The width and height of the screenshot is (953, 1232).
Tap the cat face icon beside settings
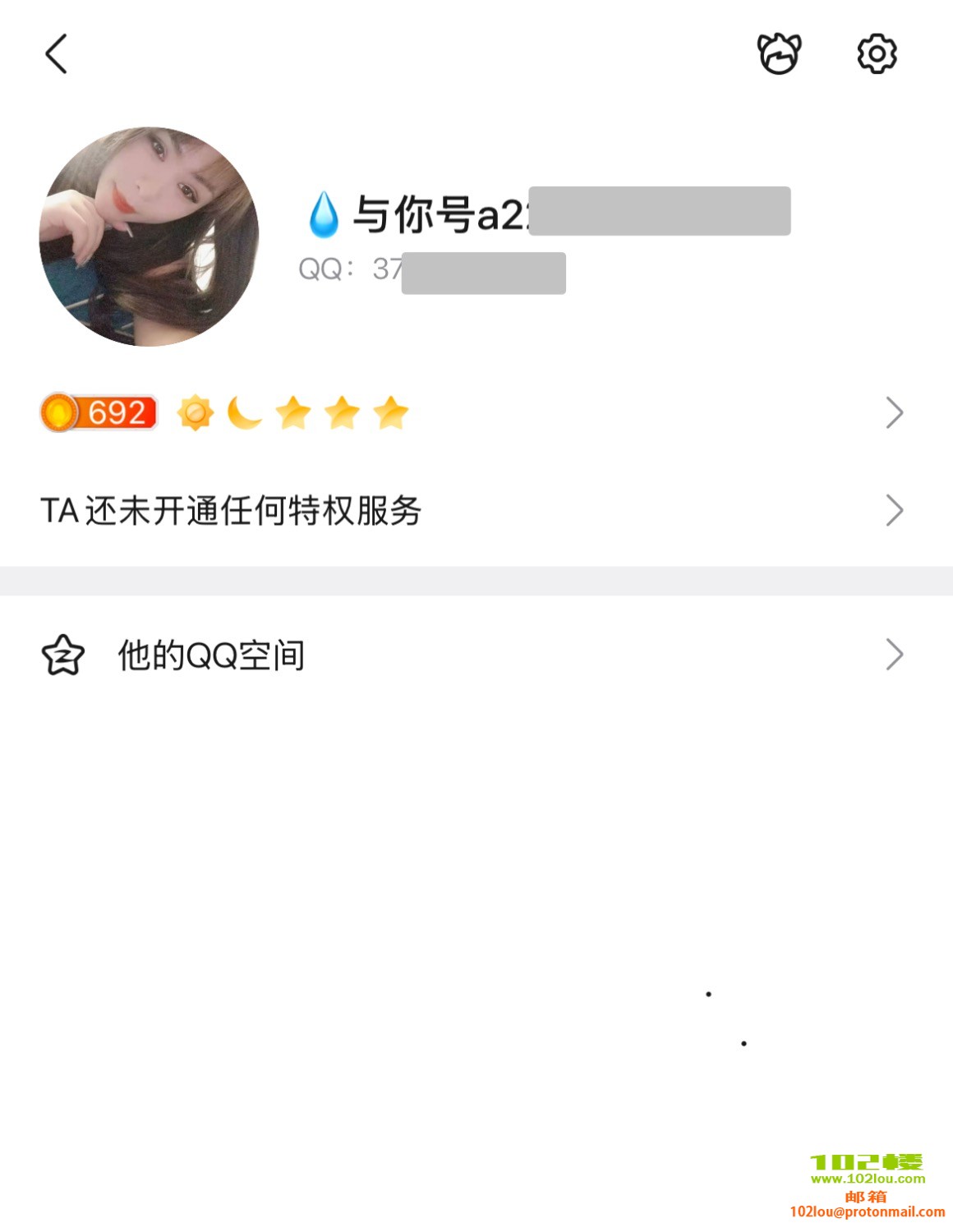click(x=778, y=54)
